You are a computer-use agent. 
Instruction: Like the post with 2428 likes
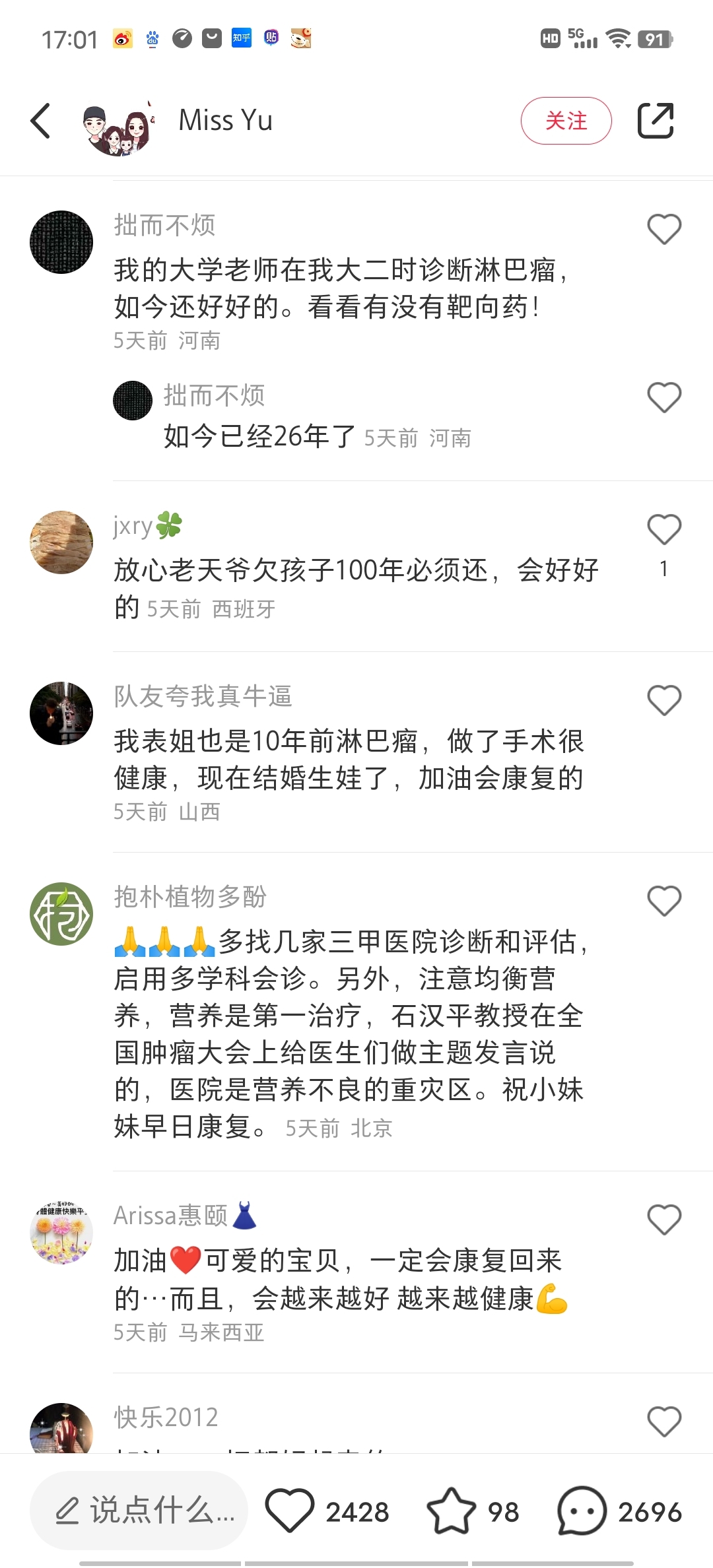point(289,1511)
